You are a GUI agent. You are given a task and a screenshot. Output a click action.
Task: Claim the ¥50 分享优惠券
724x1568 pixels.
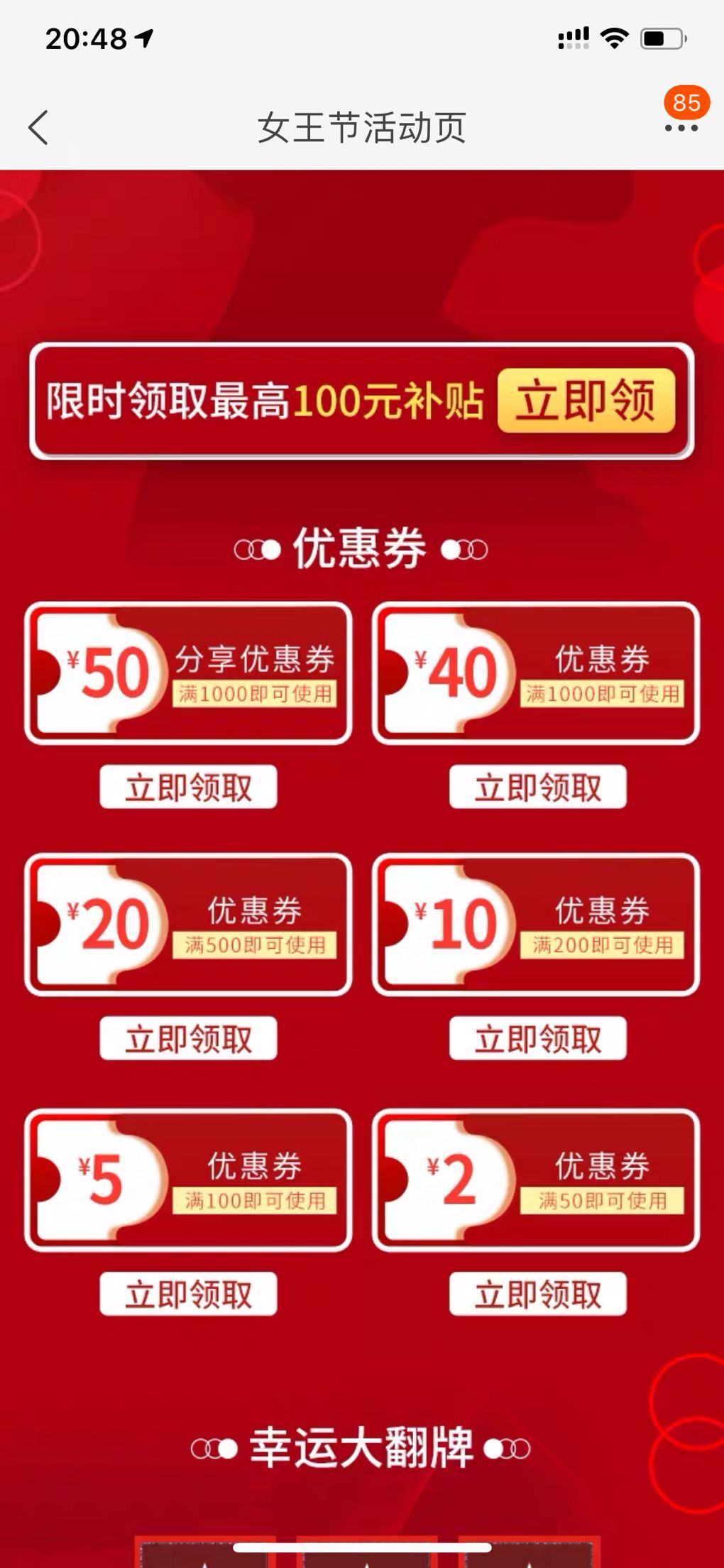[188, 787]
